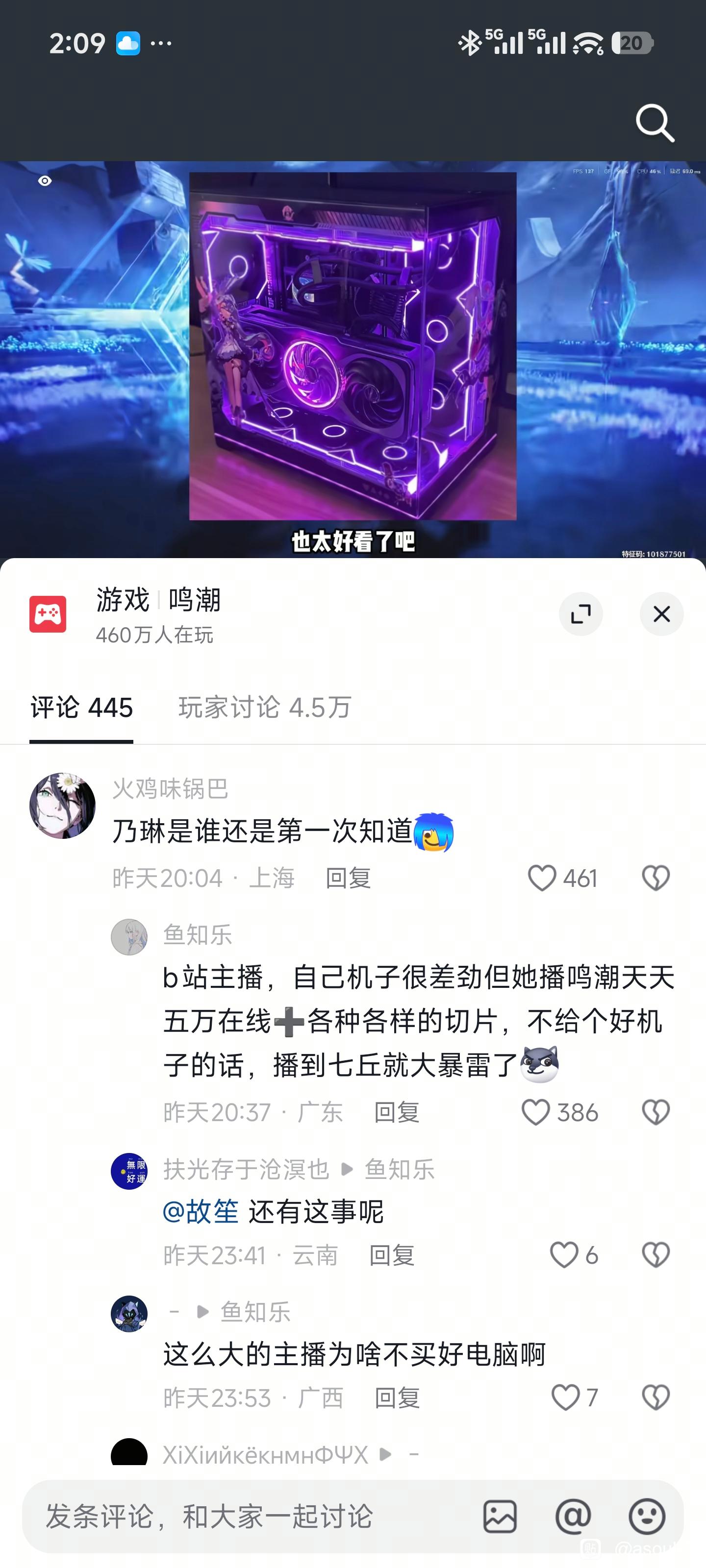
Task: Reply to 火鸡味锅巴's comment
Action: (x=348, y=878)
